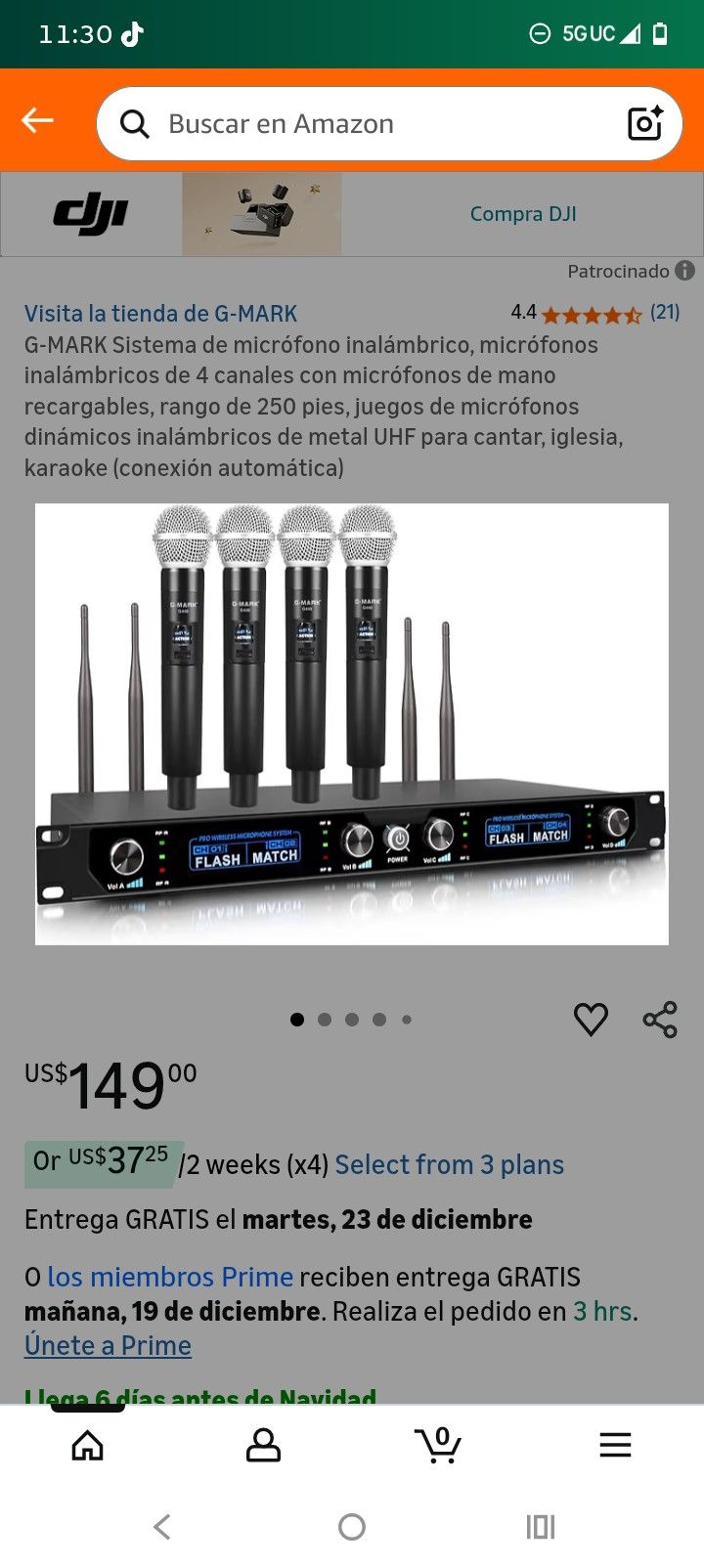This screenshot has width=704, height=1568.
Task: Show info about the Patrocinado ad
Action: [x=685, y=271]
